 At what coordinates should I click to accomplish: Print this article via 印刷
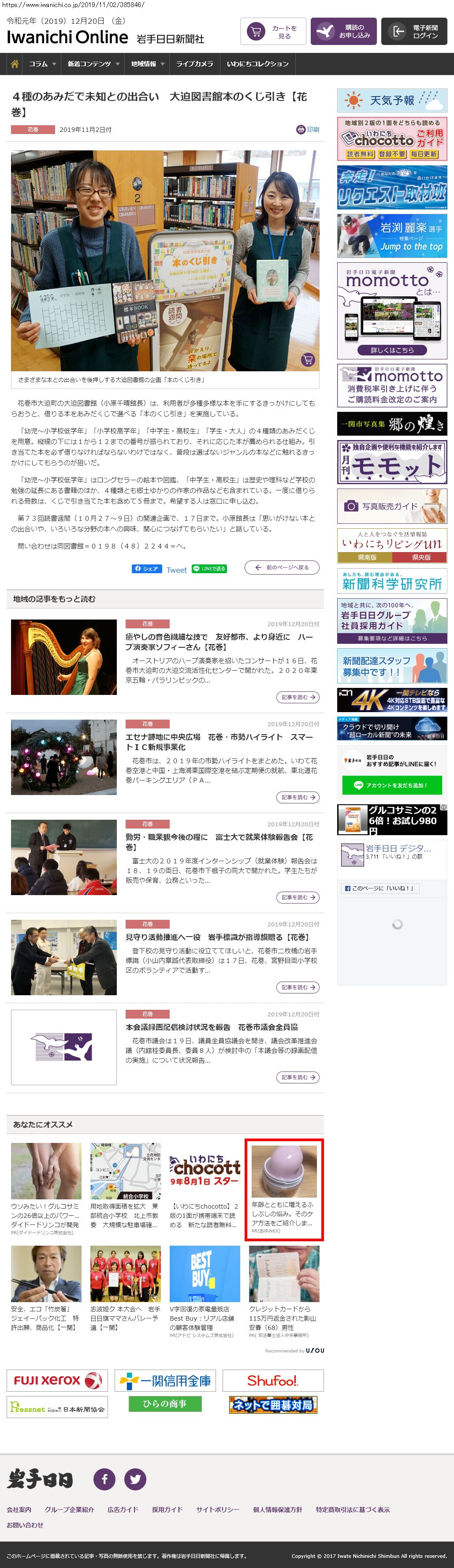pyautogui.click(x=308, y=130)
